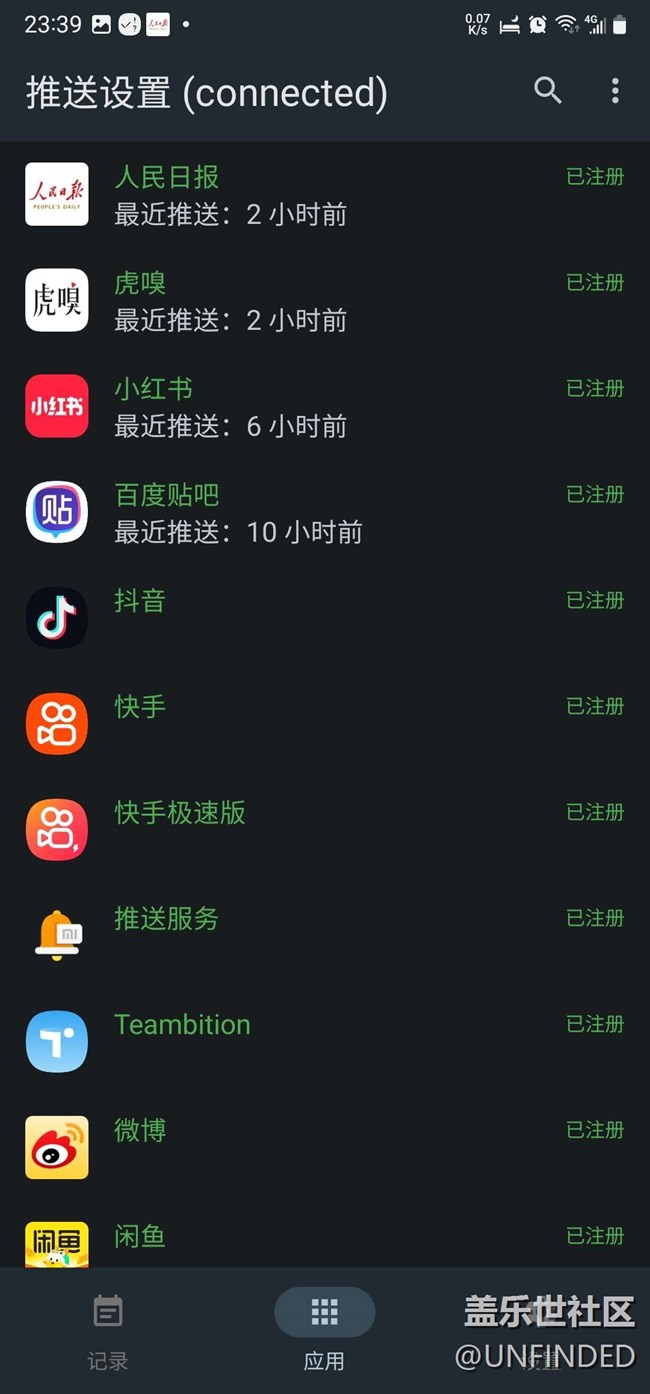The height and width of the screenshot is (1394, 650).
Task: Open the overflow menu
Action: (x=615, y=91)
